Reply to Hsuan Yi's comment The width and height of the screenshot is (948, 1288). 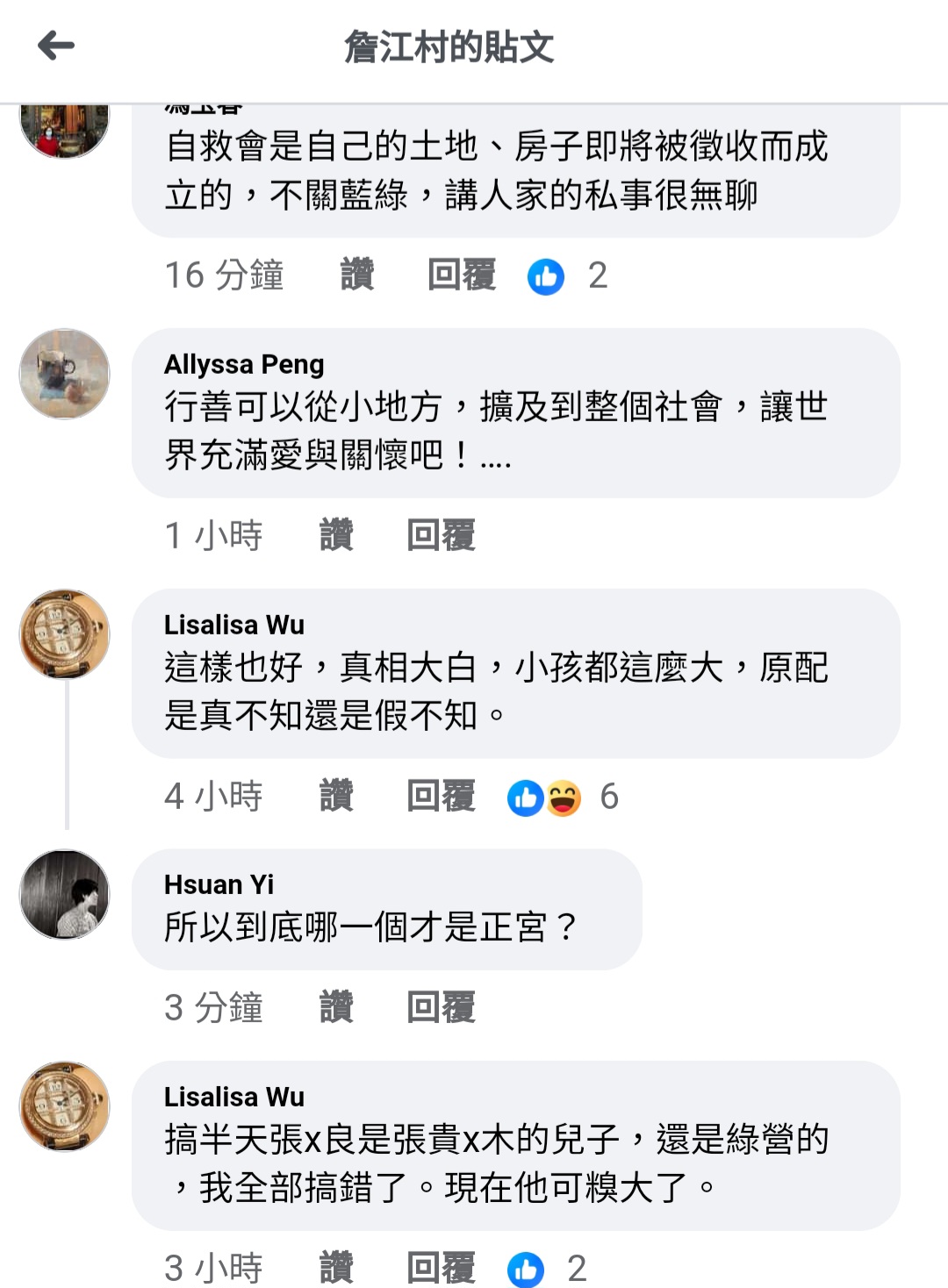coord(441,1007)
